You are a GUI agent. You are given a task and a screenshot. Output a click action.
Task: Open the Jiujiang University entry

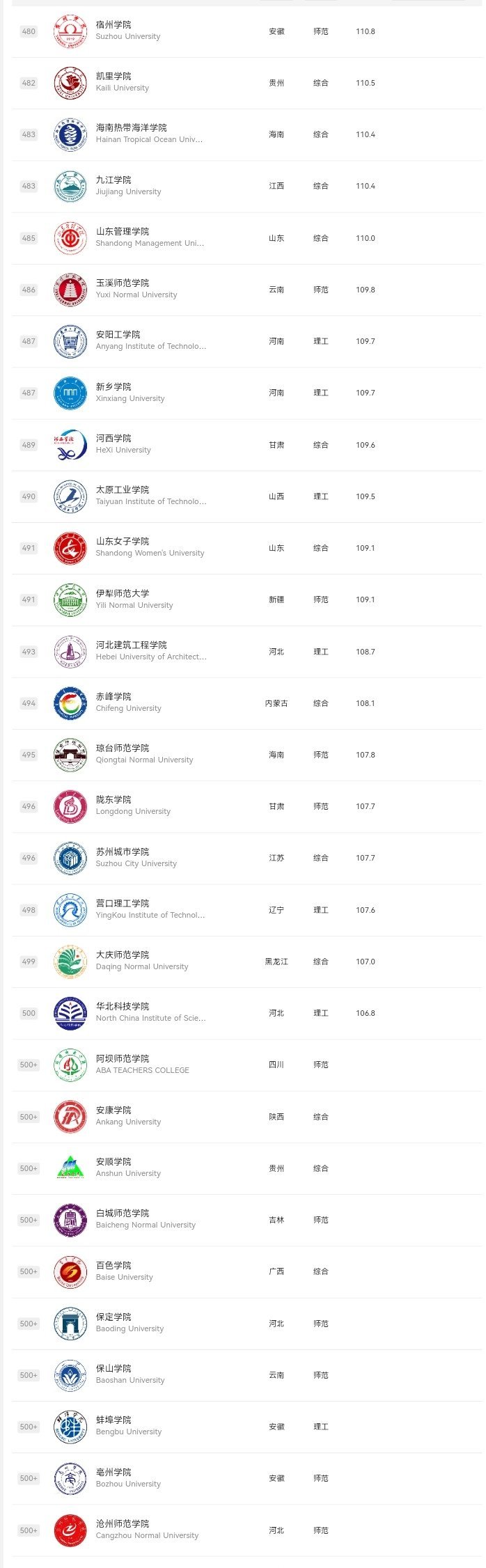[x=128, y=185]
